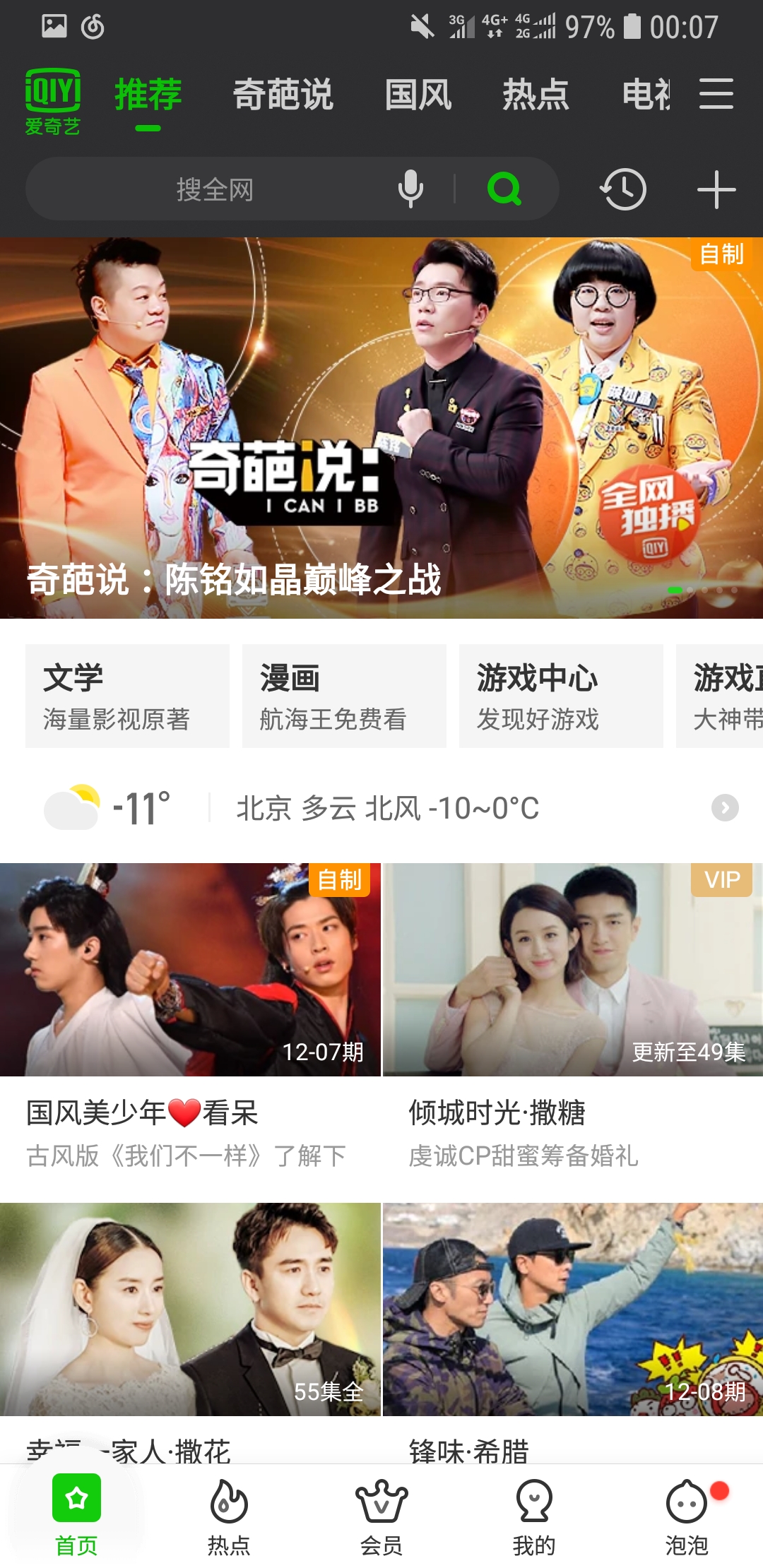
Task: Open watch history clock icon
Action: (623, 189)
